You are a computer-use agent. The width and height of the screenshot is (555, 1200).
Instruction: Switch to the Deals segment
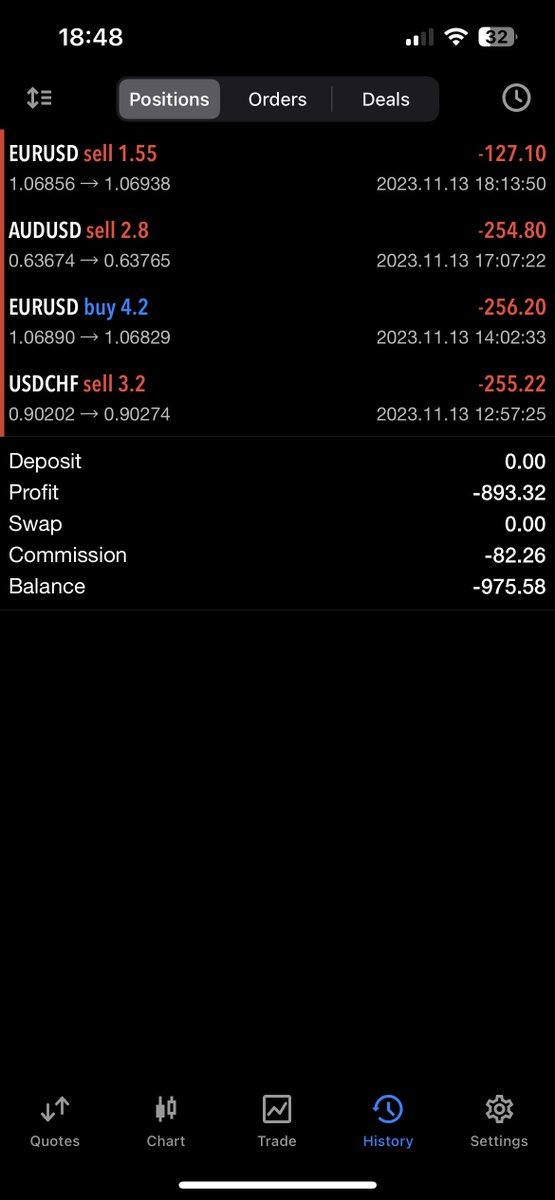pyautogui.click(x=386, y=99)
